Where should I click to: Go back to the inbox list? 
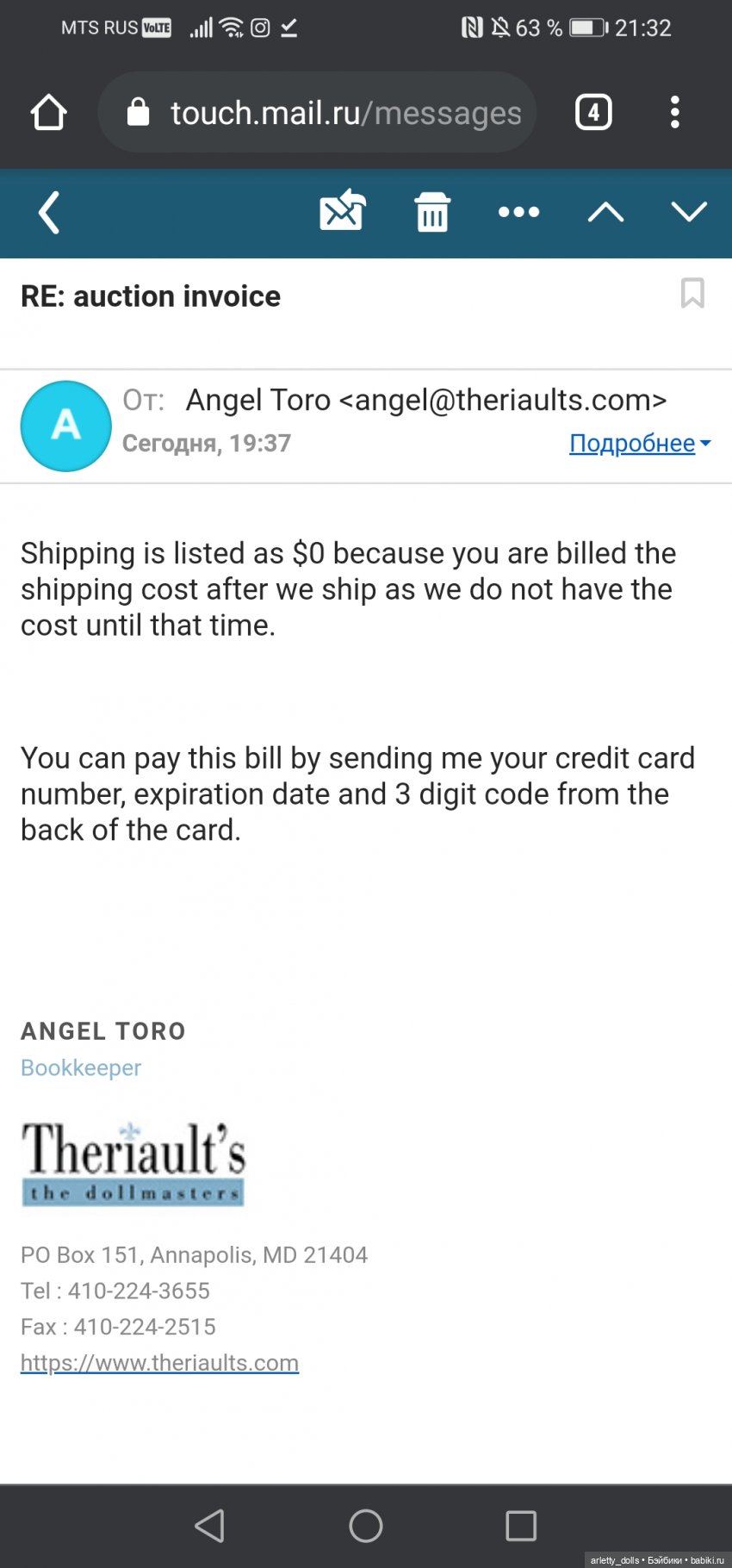coord(49,213)
